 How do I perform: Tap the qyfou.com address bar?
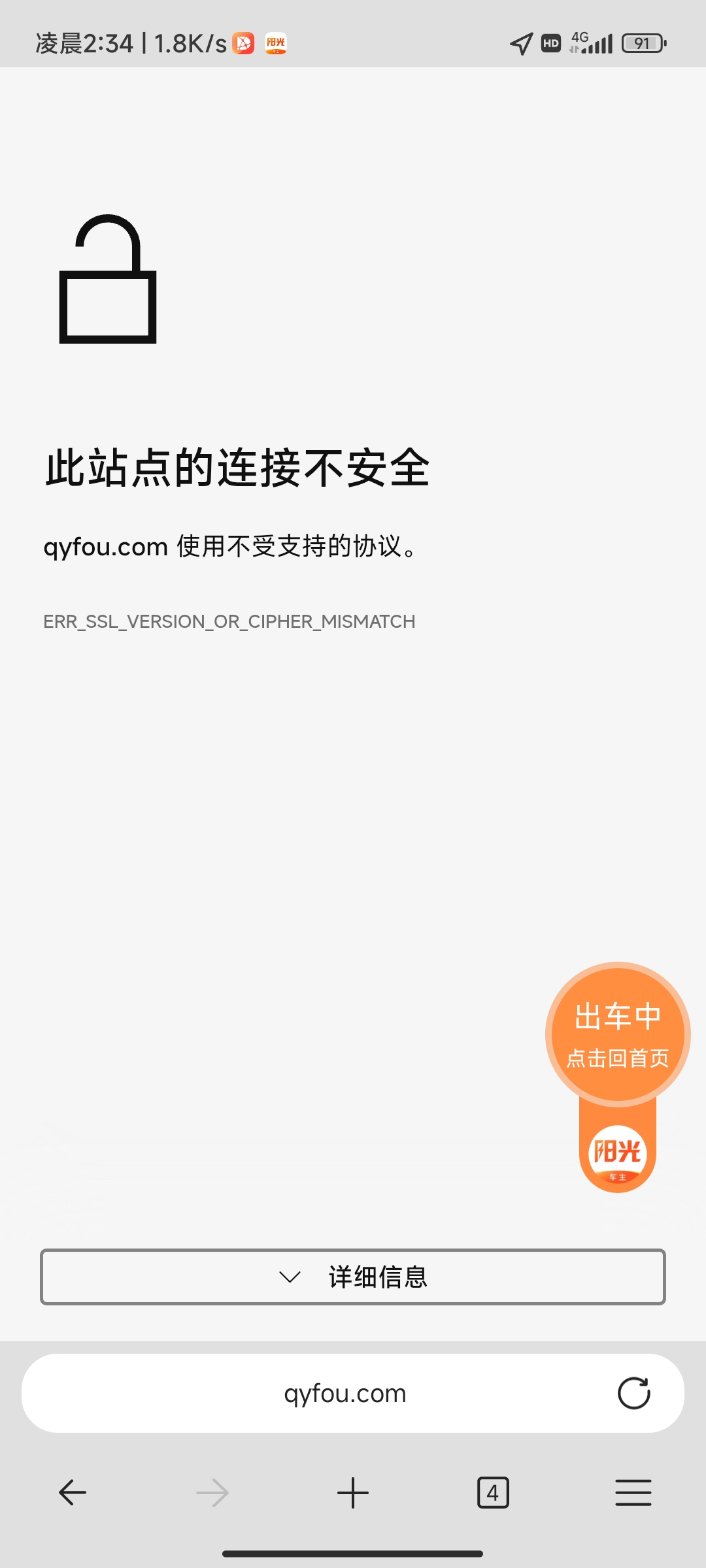click(345, 1393)
